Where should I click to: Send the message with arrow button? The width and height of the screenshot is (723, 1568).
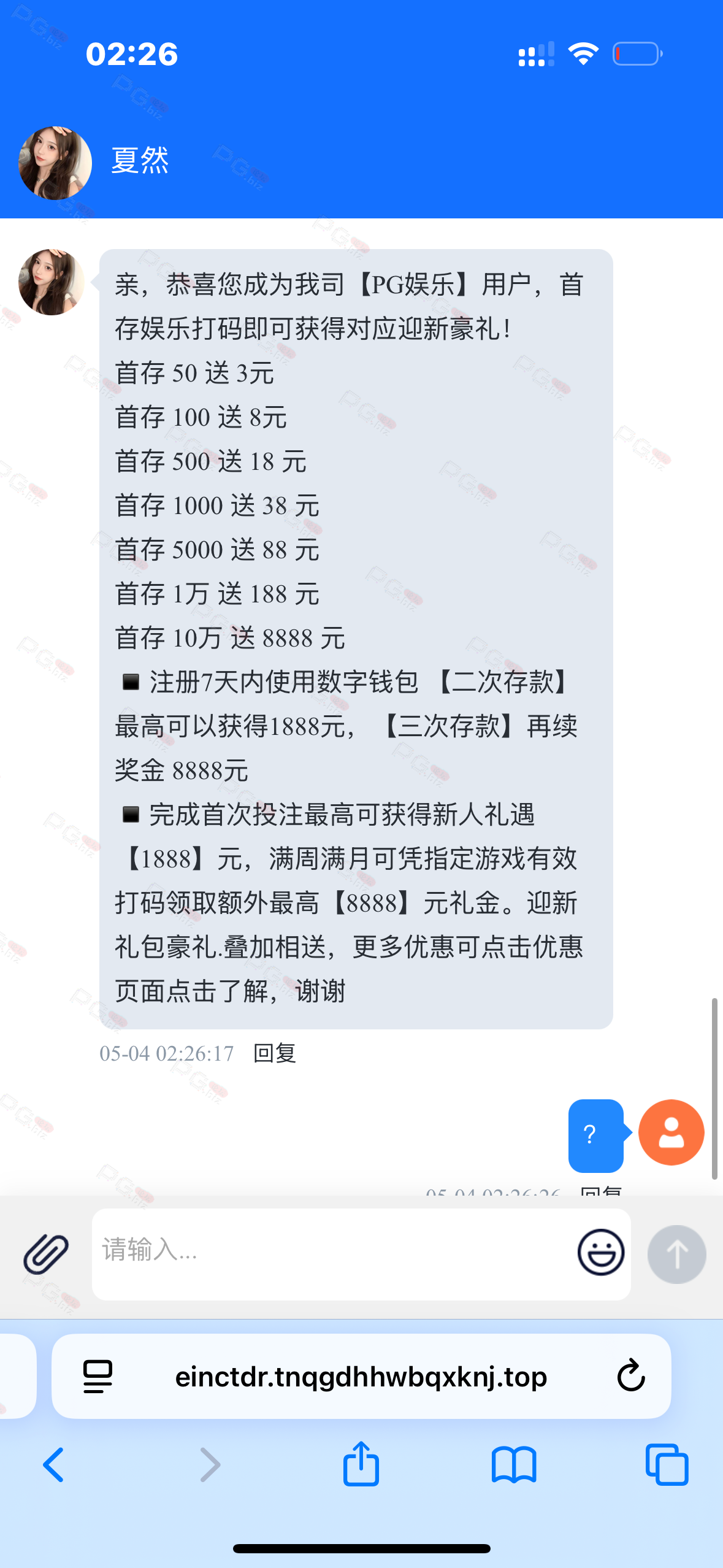coord(676,1254)
